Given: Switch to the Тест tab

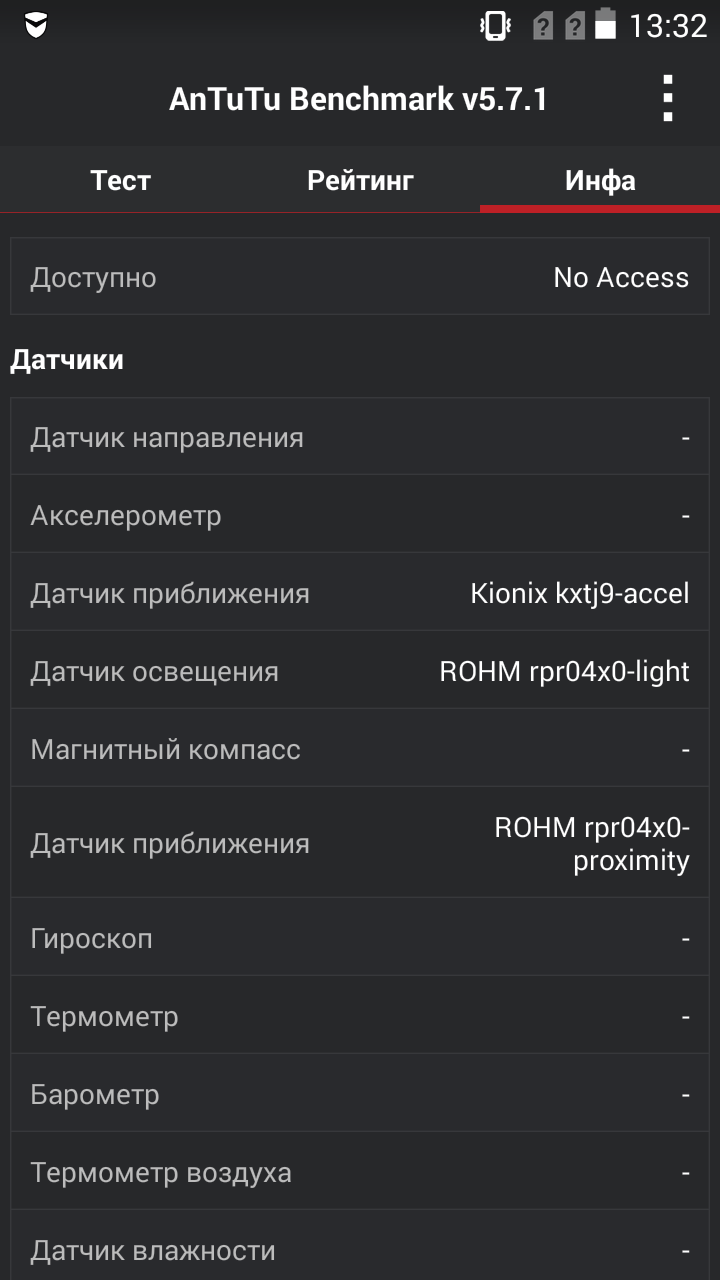Looking at the screenshot, I should click(120, 180).
